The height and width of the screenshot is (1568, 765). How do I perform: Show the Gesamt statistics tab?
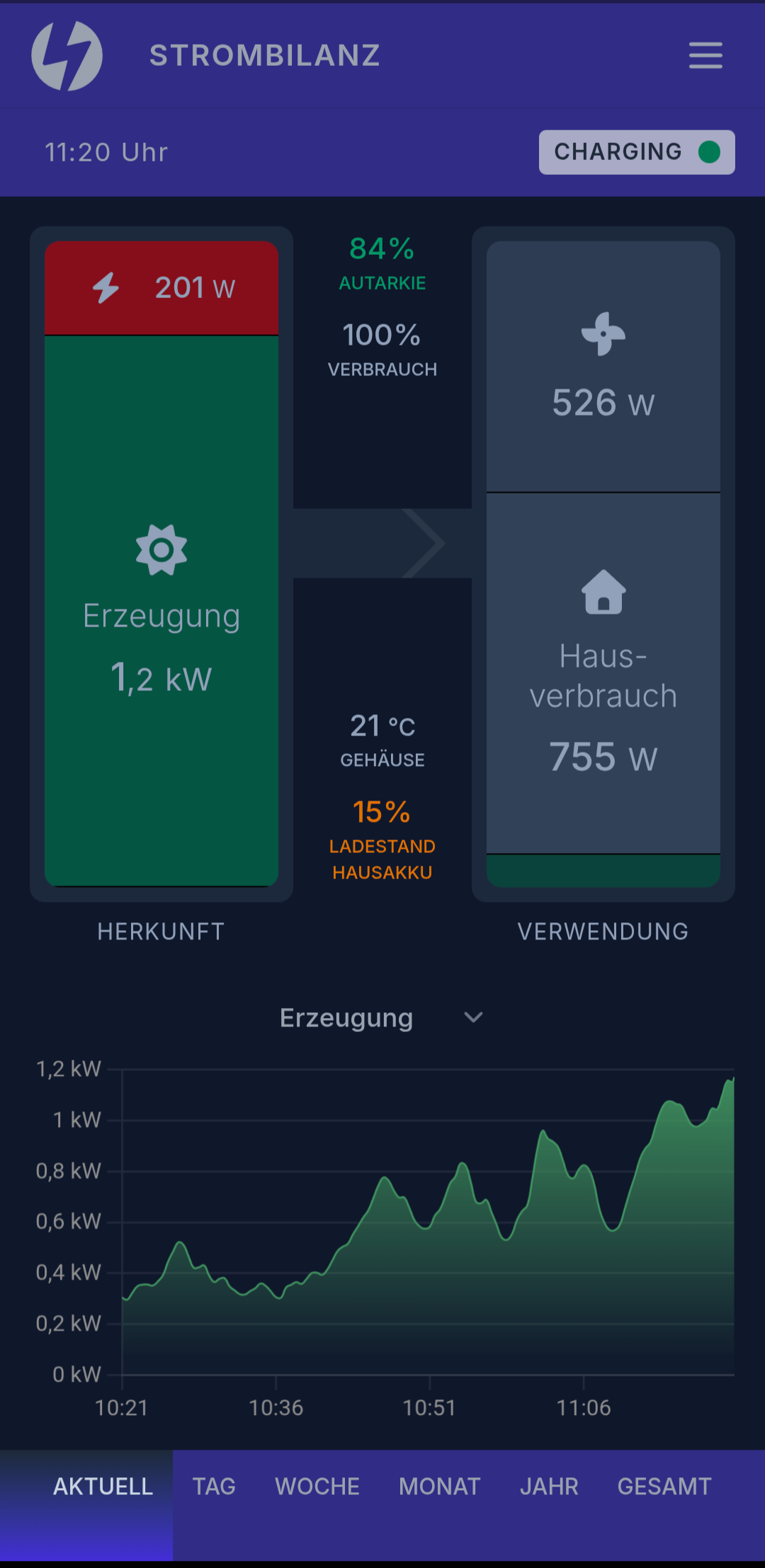tap(664, 1486)
